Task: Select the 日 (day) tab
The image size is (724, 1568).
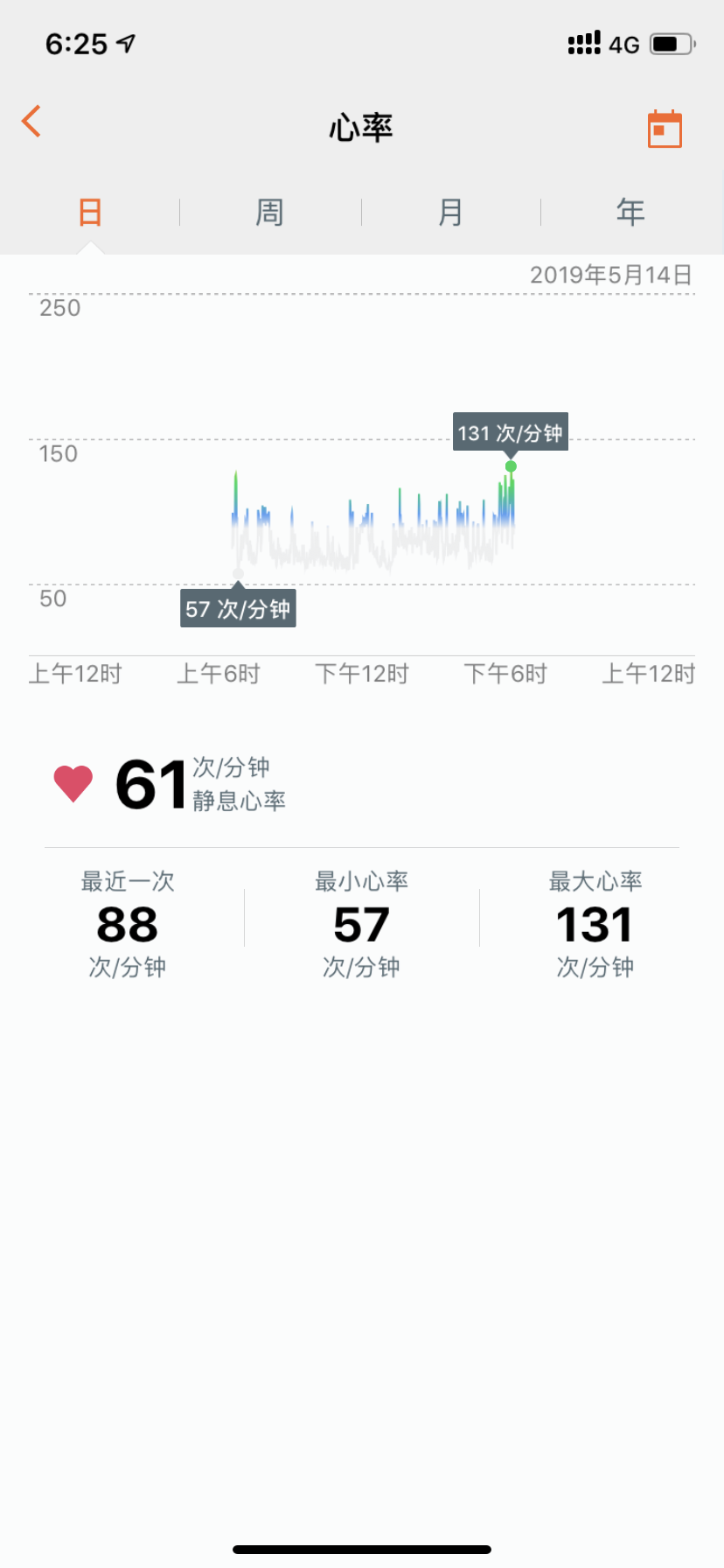Action: (90, 212)
